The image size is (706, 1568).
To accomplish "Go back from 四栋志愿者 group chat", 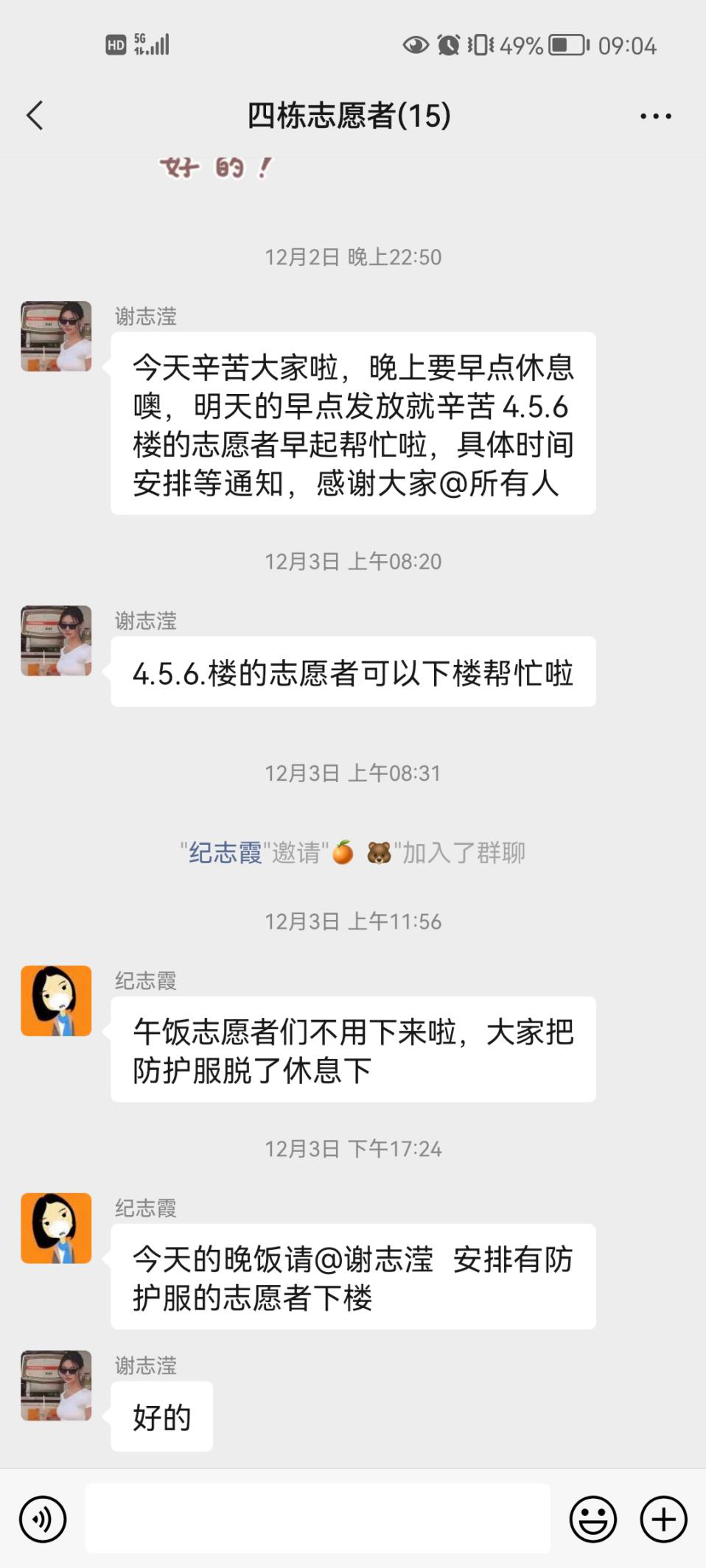I will point(35,116).
